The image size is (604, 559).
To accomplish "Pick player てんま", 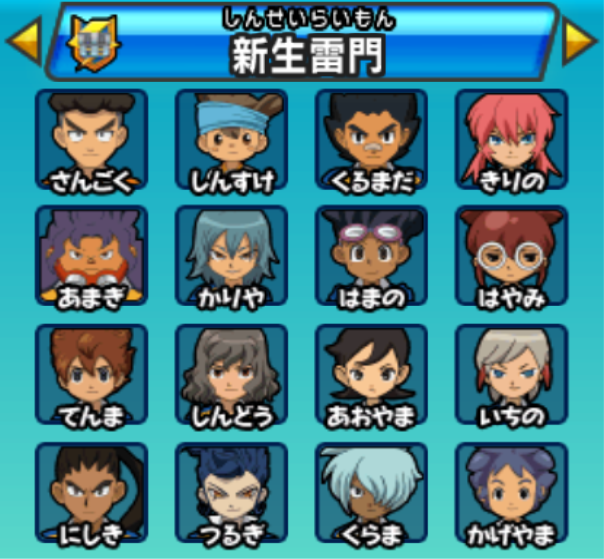I will 91,374.
